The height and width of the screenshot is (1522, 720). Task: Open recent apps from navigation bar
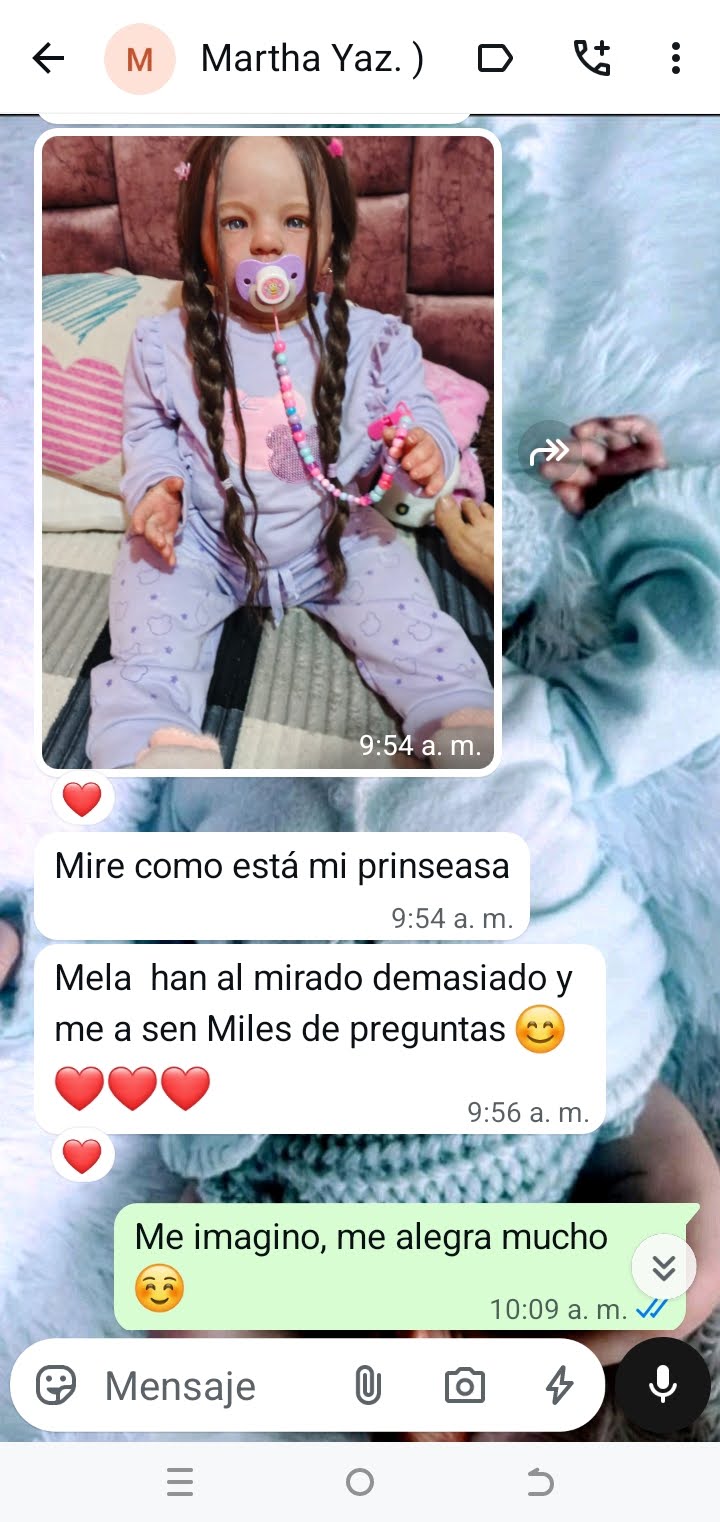tap(180, 1482)
